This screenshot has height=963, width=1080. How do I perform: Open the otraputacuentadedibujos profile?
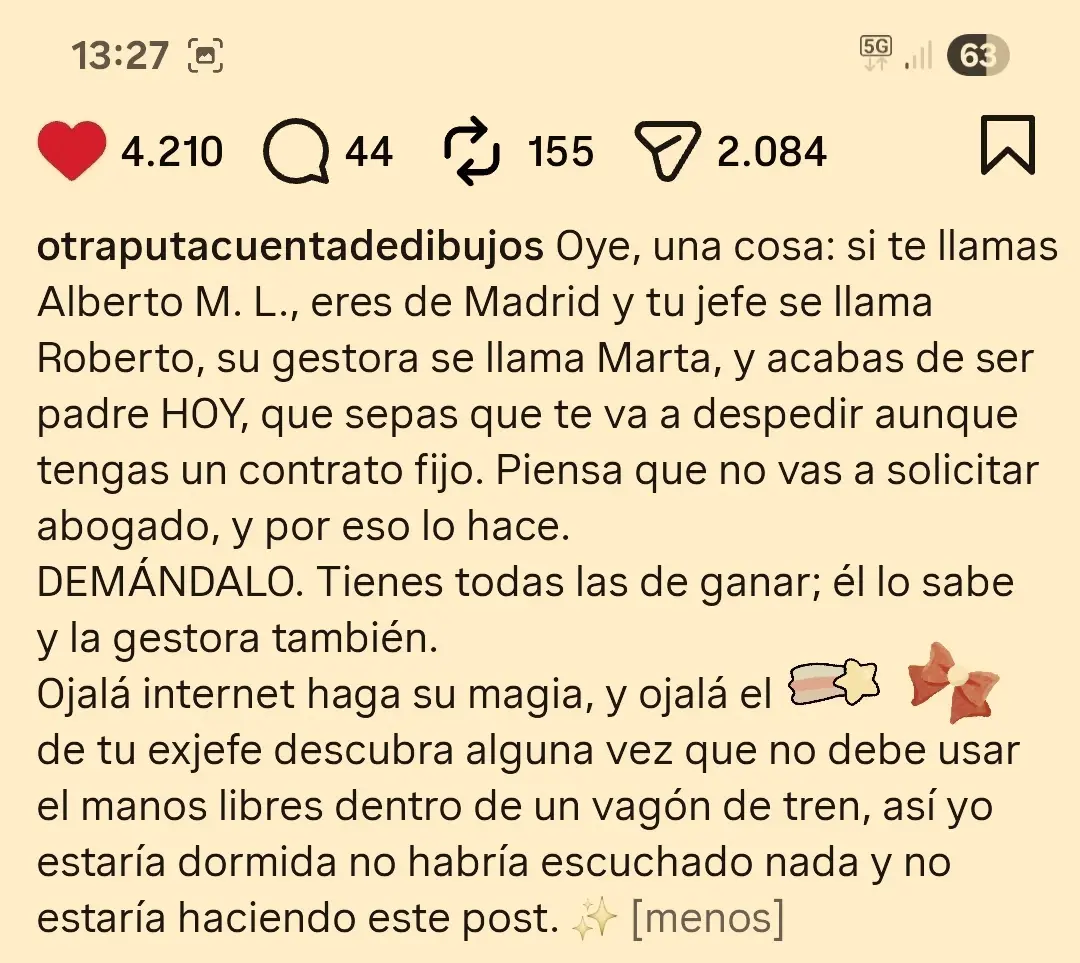(x=290, y=247)
